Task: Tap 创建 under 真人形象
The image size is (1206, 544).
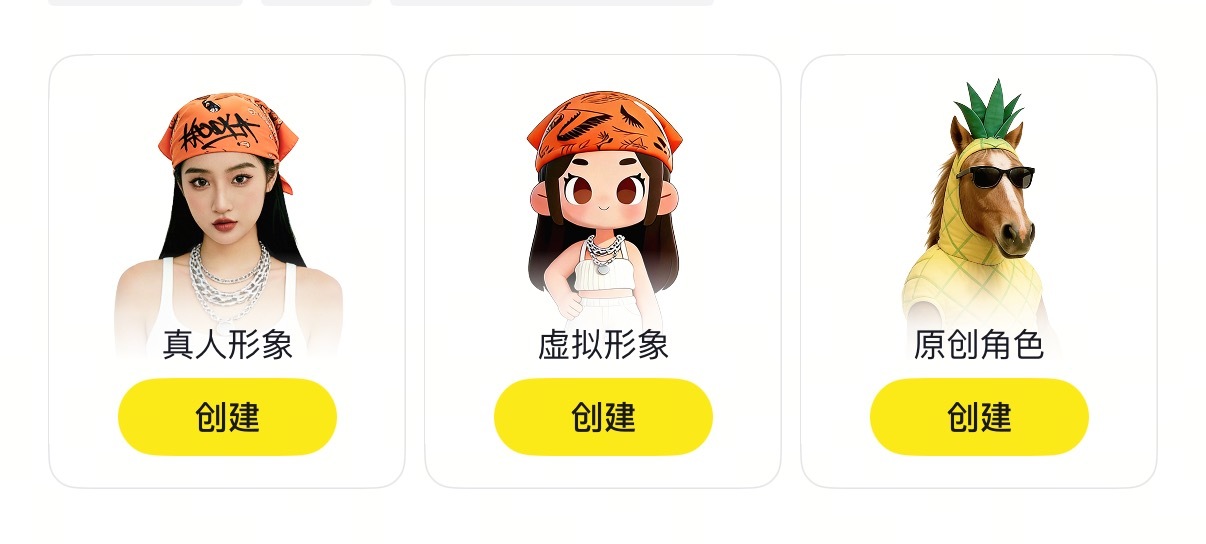Action: [x=227, y=417]
